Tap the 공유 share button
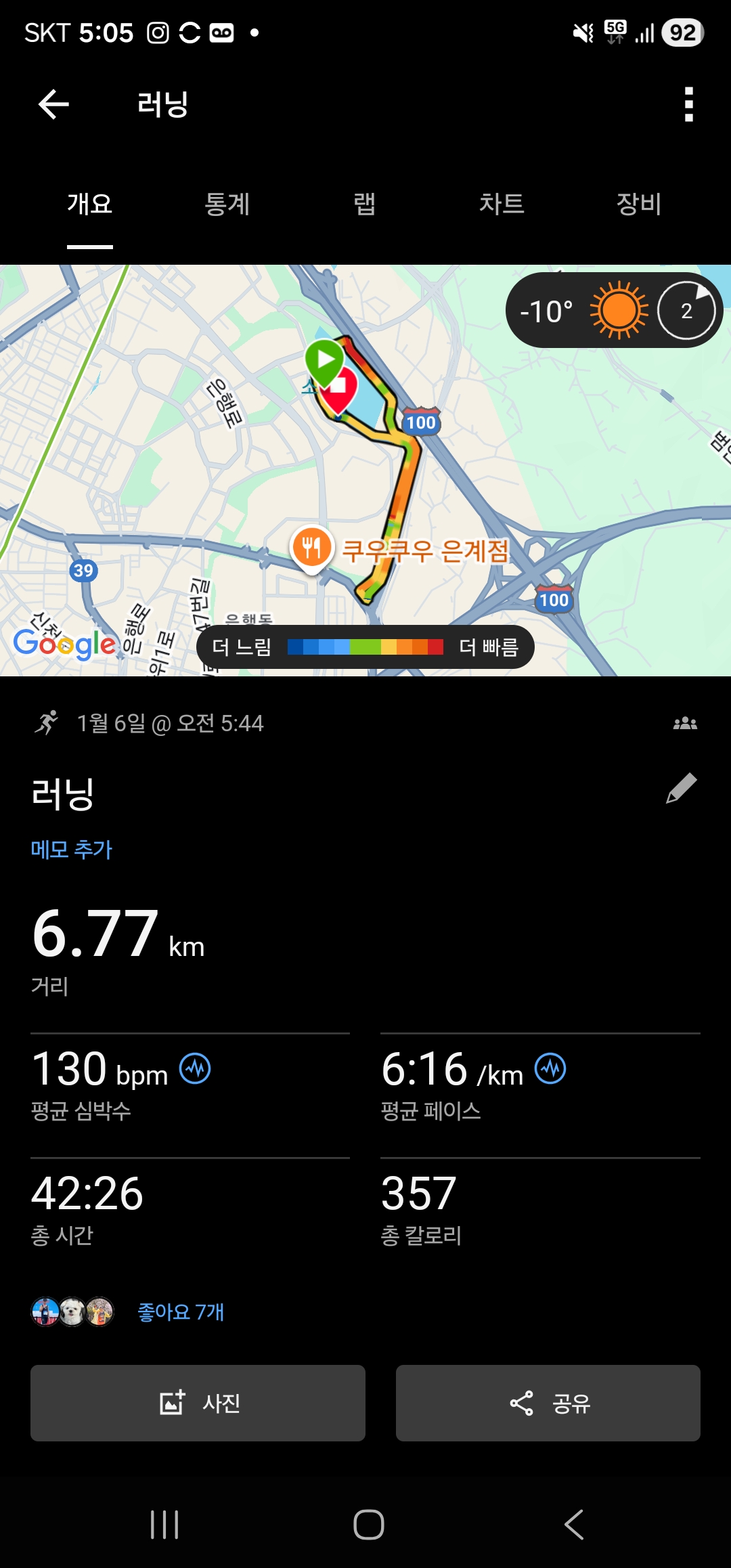 click(548, 1403)
